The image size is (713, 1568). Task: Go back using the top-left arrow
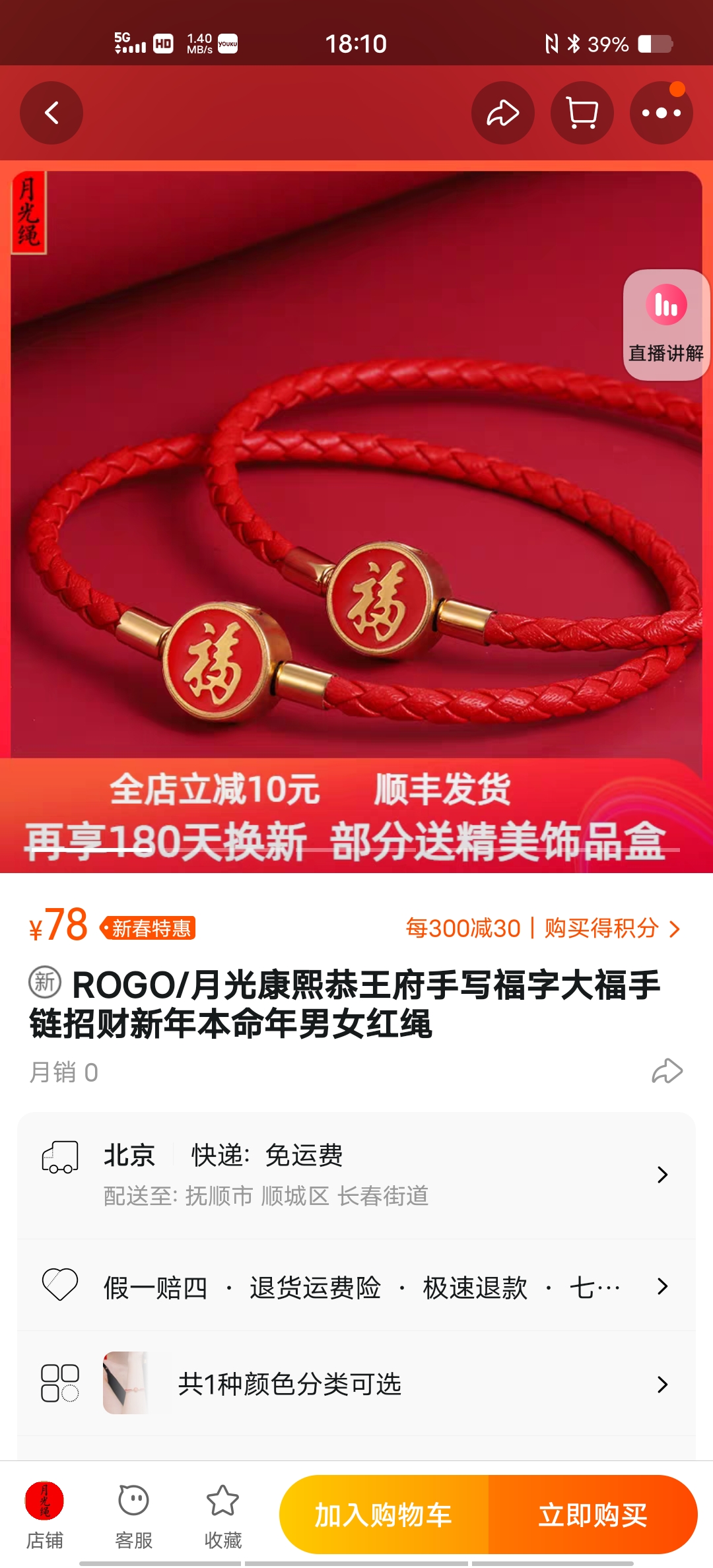tap(51, 113)
